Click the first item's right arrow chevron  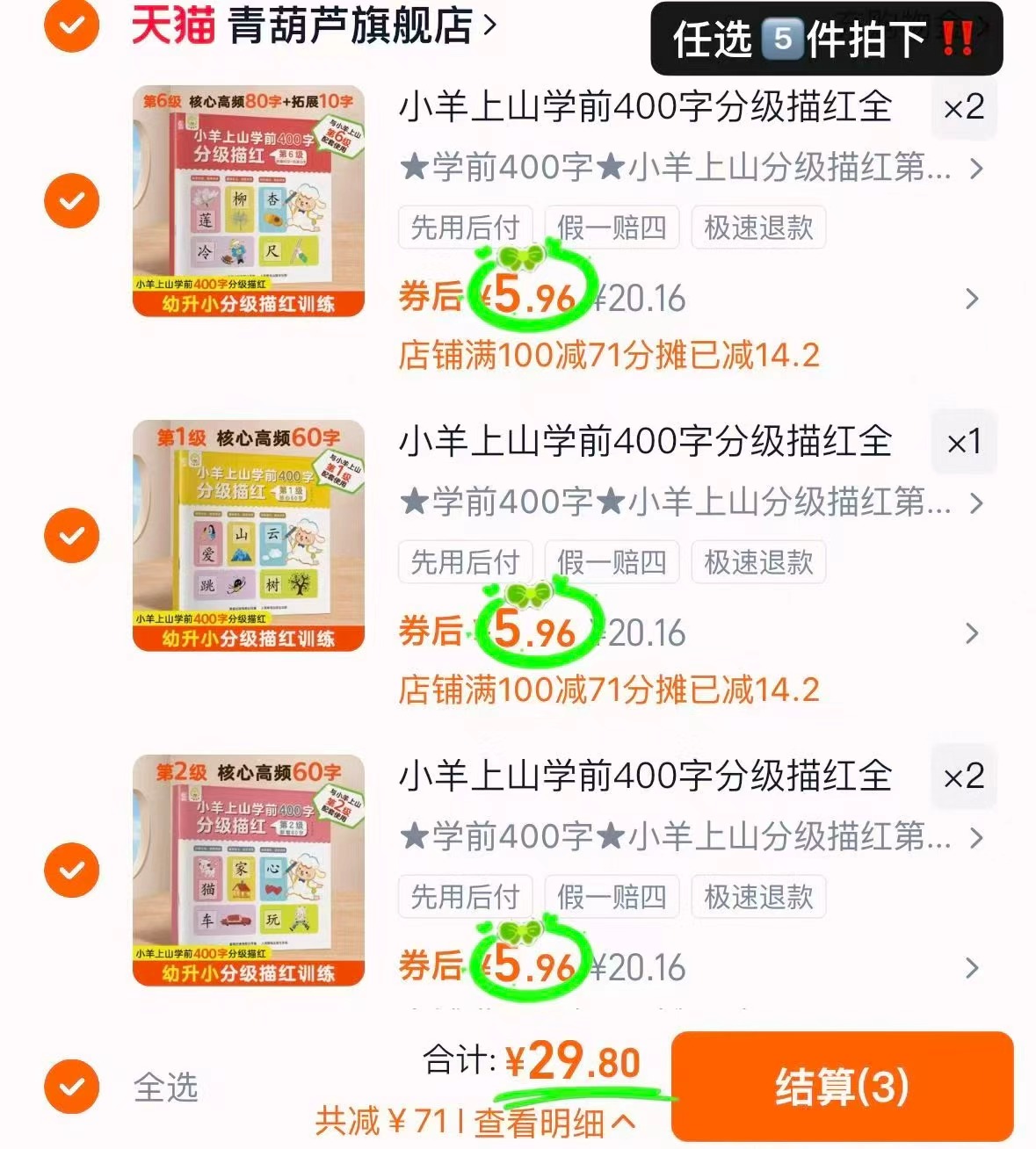972,299
